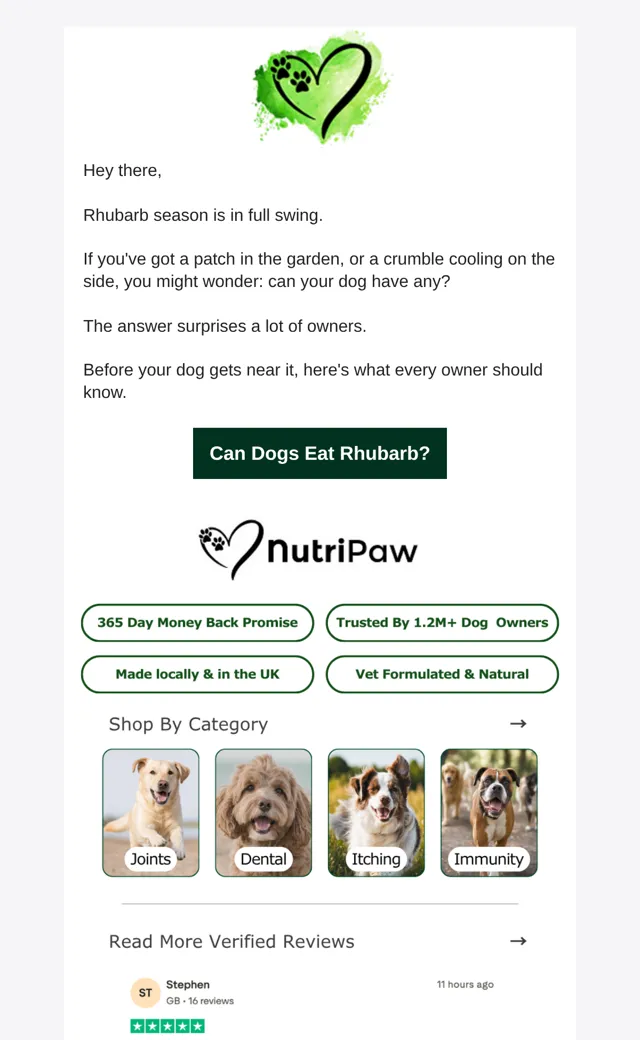Tap Made locally & in the UK pill
The width and height of the screenshot is (640, 1040).
tap(198, 674)
